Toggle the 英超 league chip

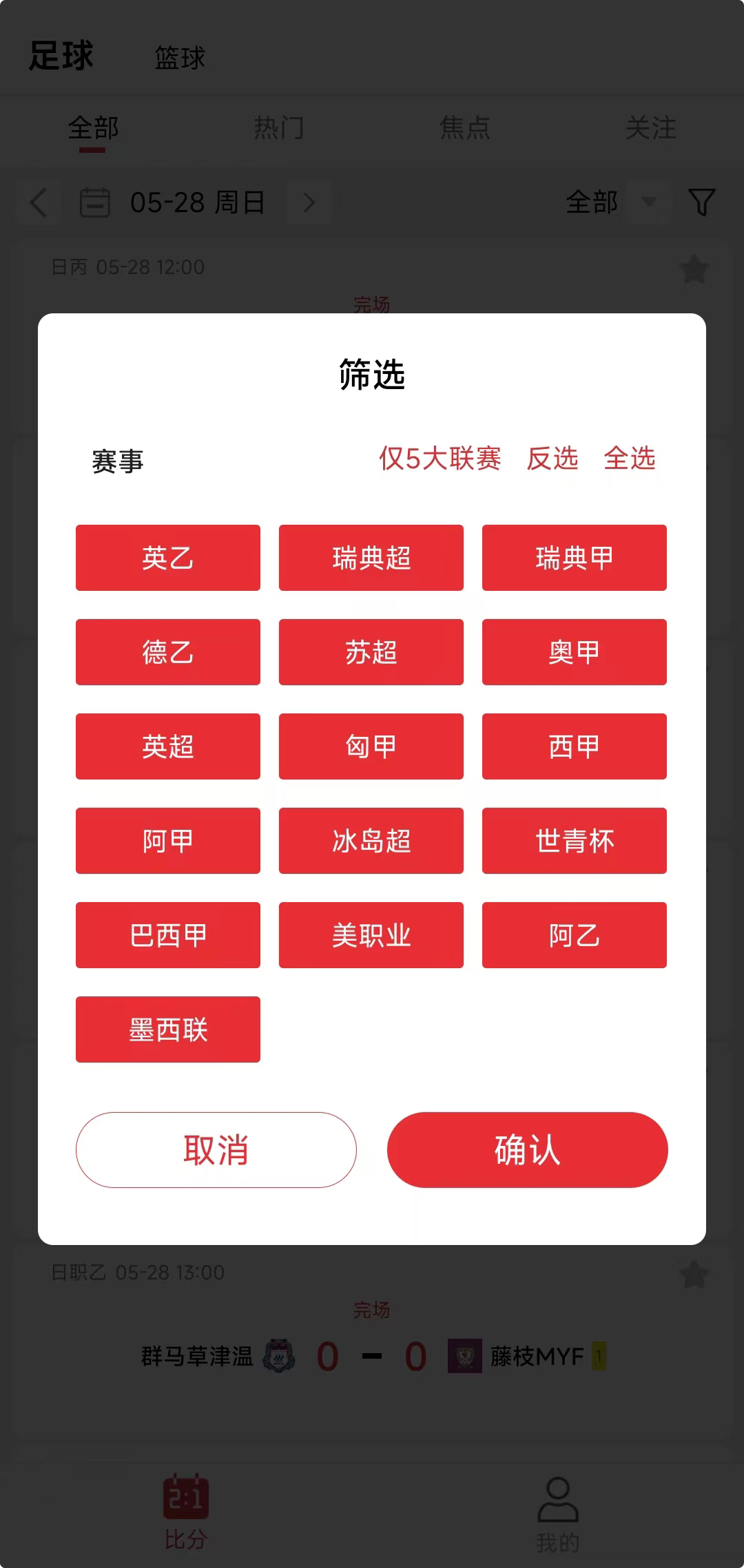pos(168,746)
